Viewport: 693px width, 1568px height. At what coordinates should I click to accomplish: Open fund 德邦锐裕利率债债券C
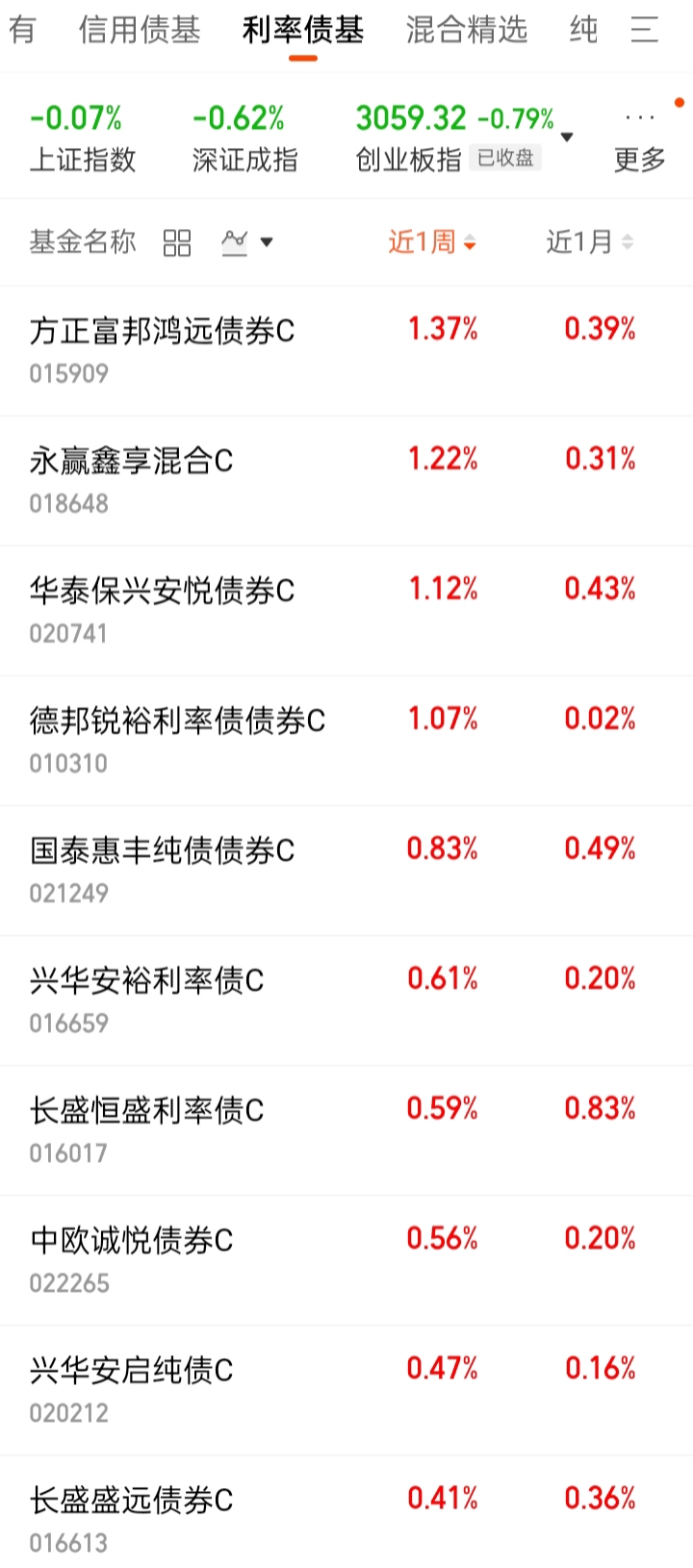click(x=346, y=741)
